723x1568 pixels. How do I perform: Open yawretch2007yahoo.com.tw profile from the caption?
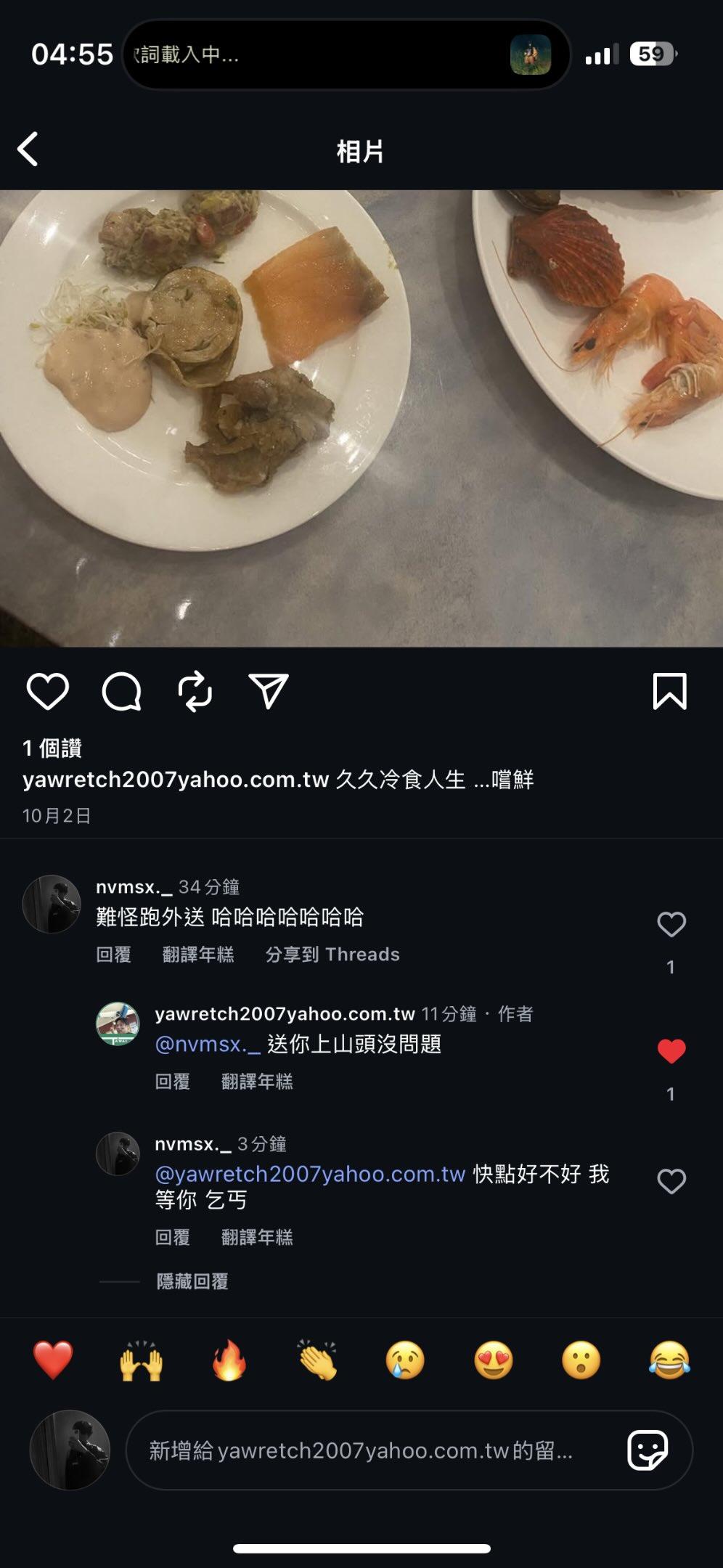point(176,780)
